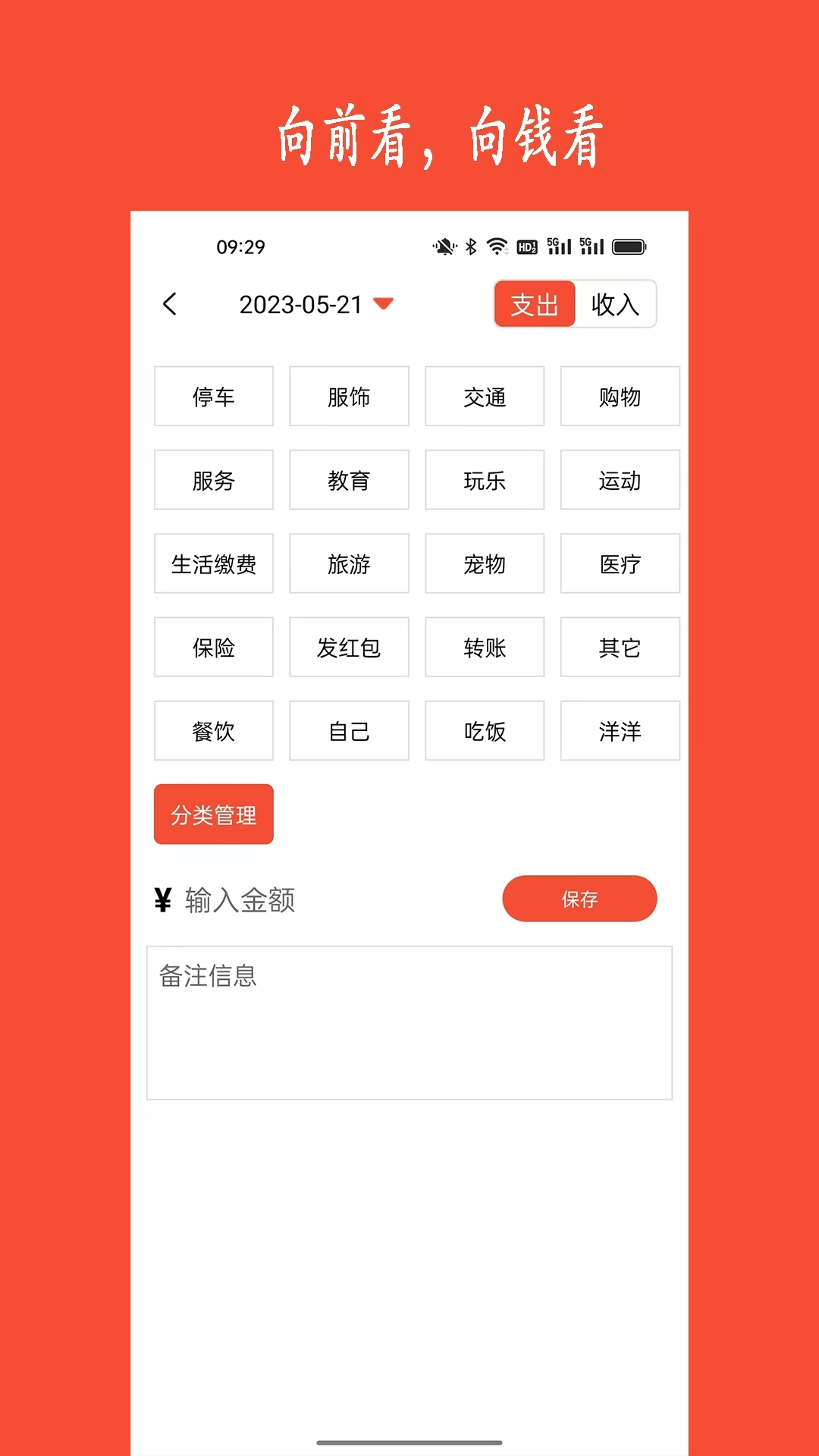The height and width of the screenshot is (1456, 819).
Task: Select the 停车 expense category
Action: coord(213,397)
